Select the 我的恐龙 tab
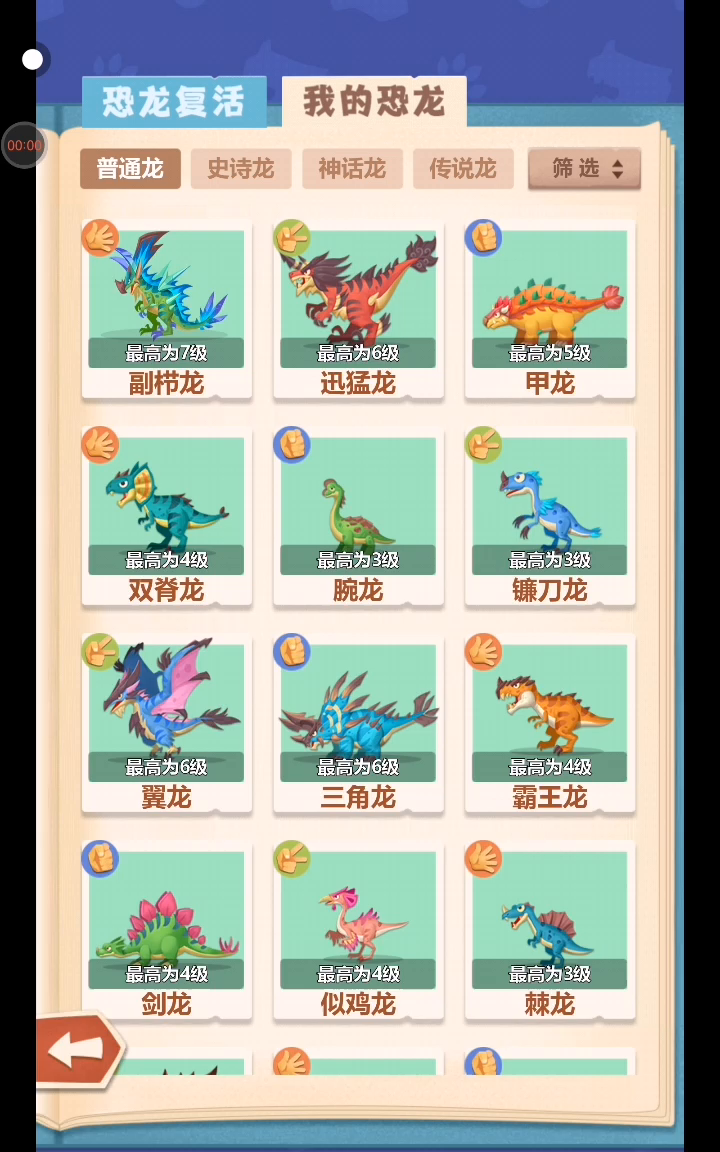This screenshot has height=1152, width=720. [374, 102]
